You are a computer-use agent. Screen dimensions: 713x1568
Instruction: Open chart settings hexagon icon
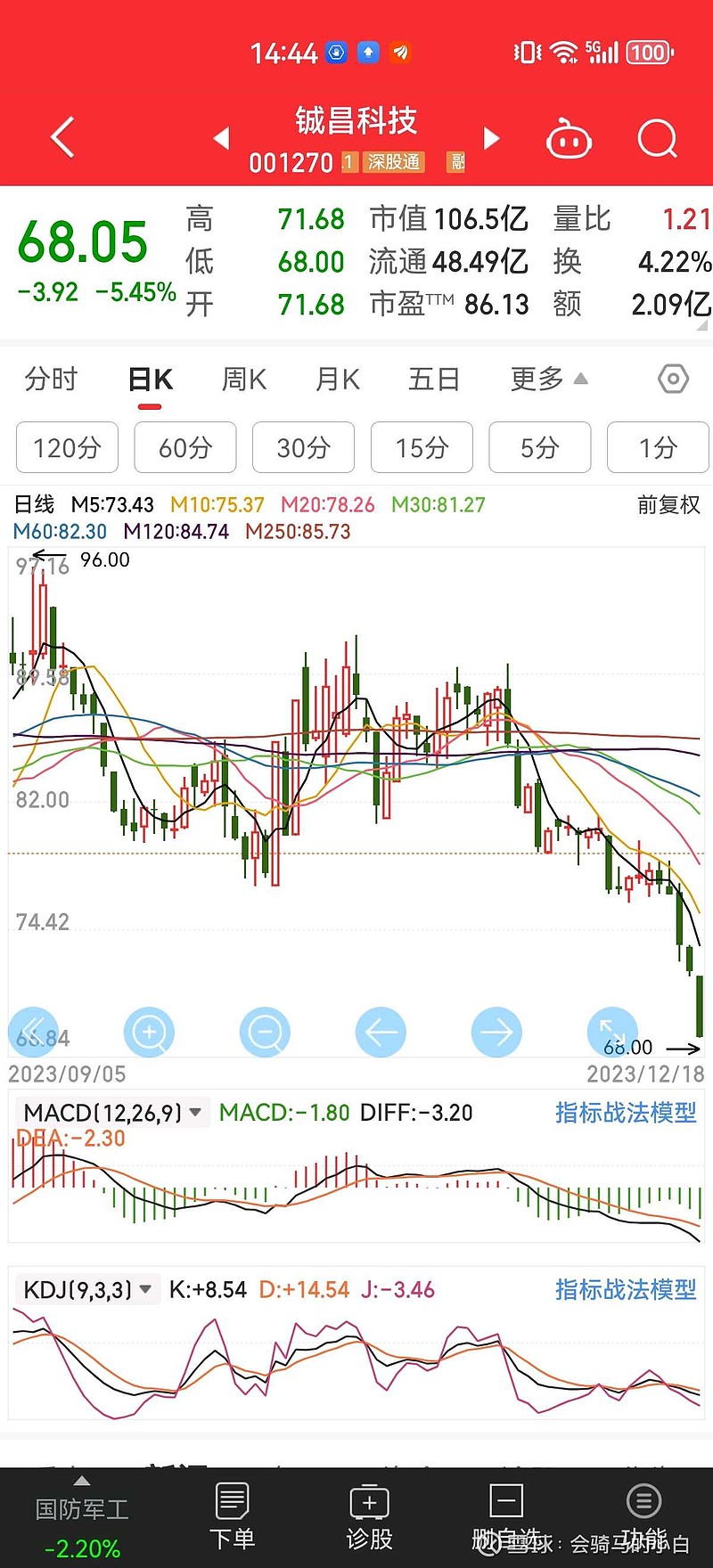(x=673, y=380)
